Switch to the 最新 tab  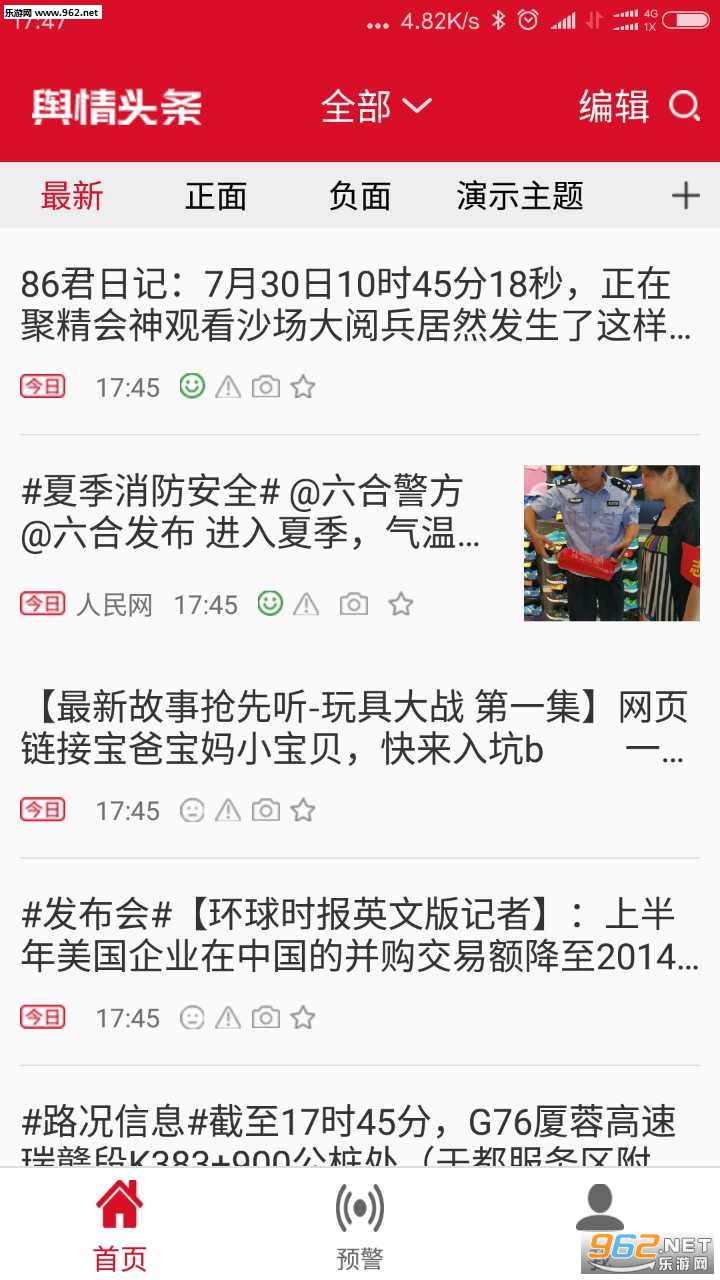coord(72,196)
